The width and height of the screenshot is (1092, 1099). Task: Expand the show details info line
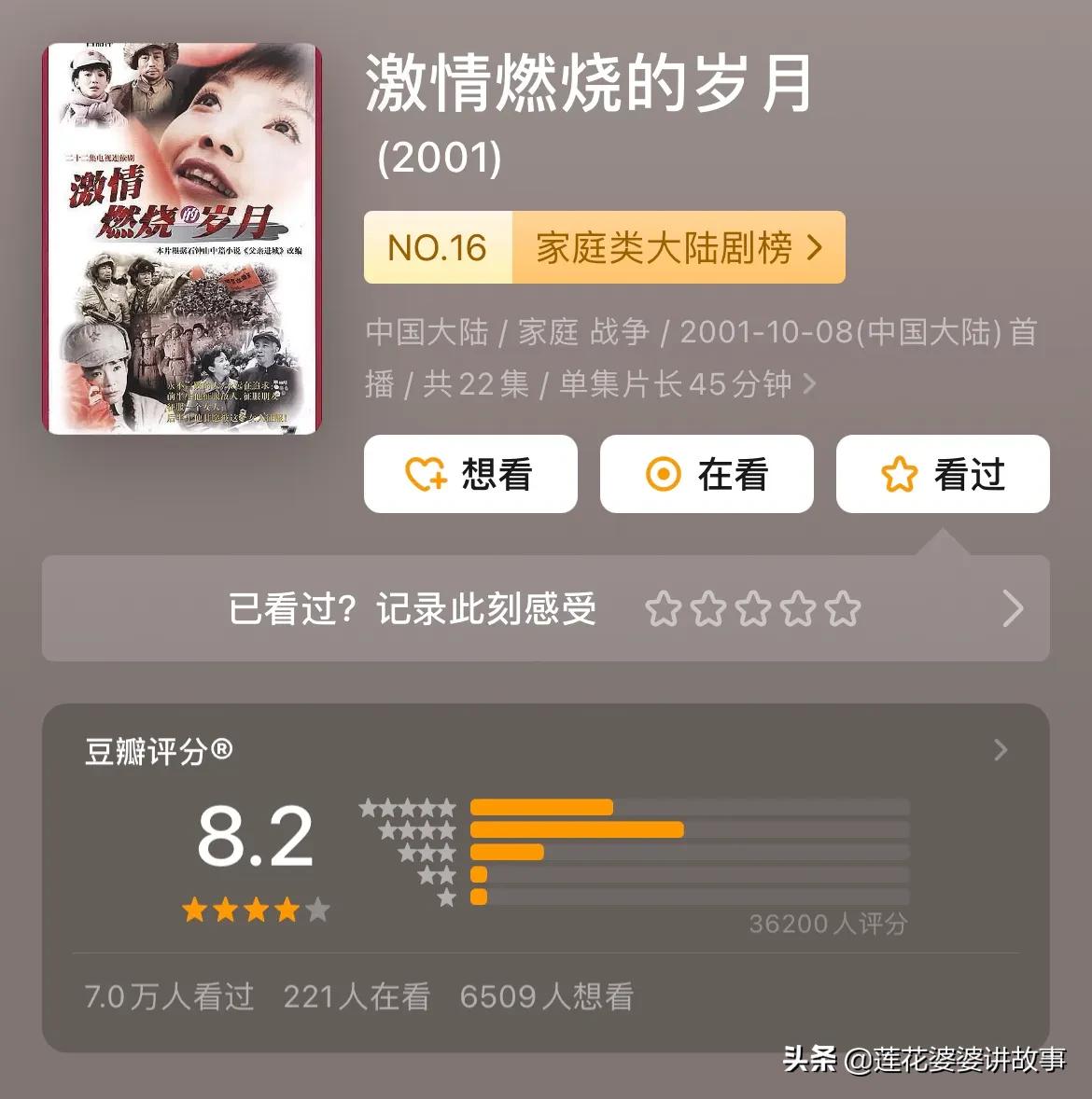tap(809, 383)
